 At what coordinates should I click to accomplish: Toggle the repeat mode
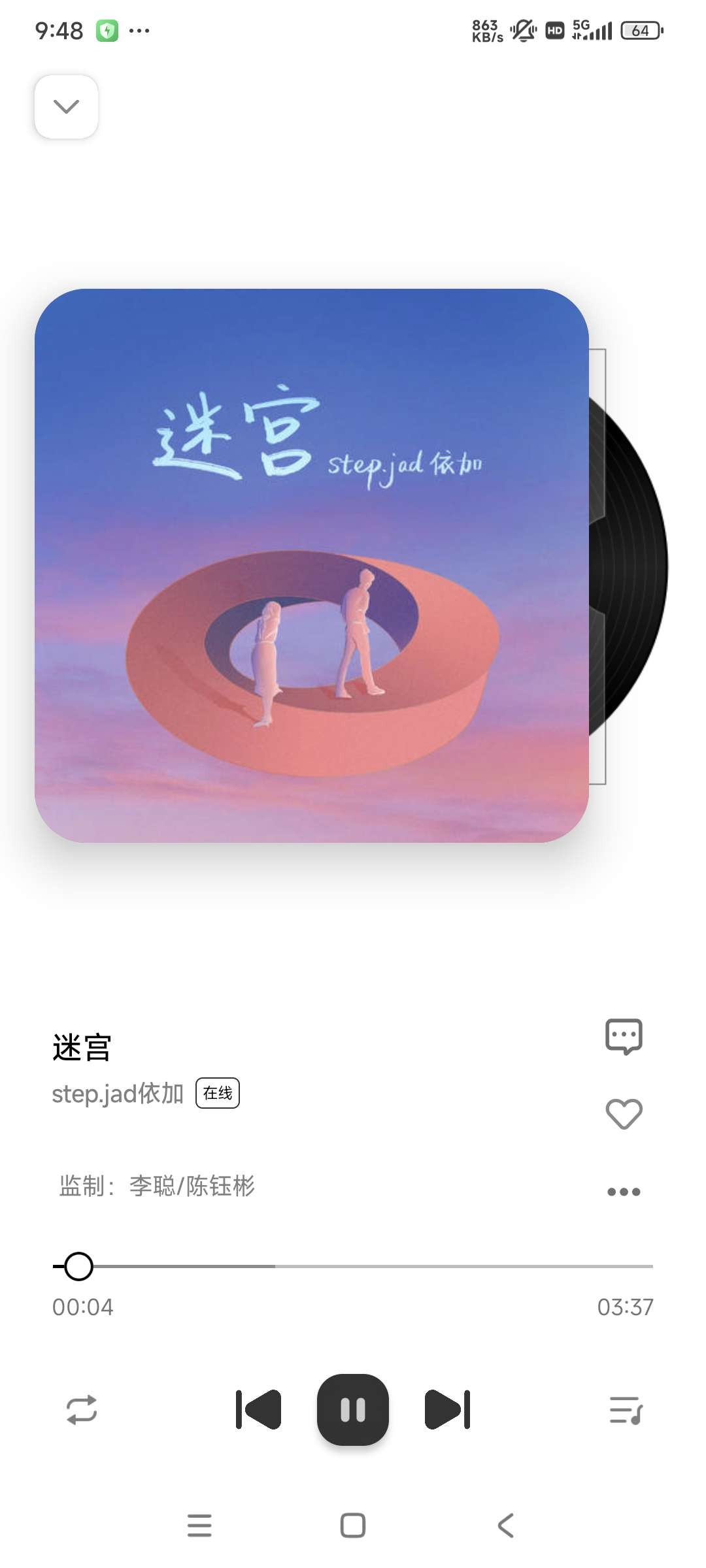tap(82, 1410)
